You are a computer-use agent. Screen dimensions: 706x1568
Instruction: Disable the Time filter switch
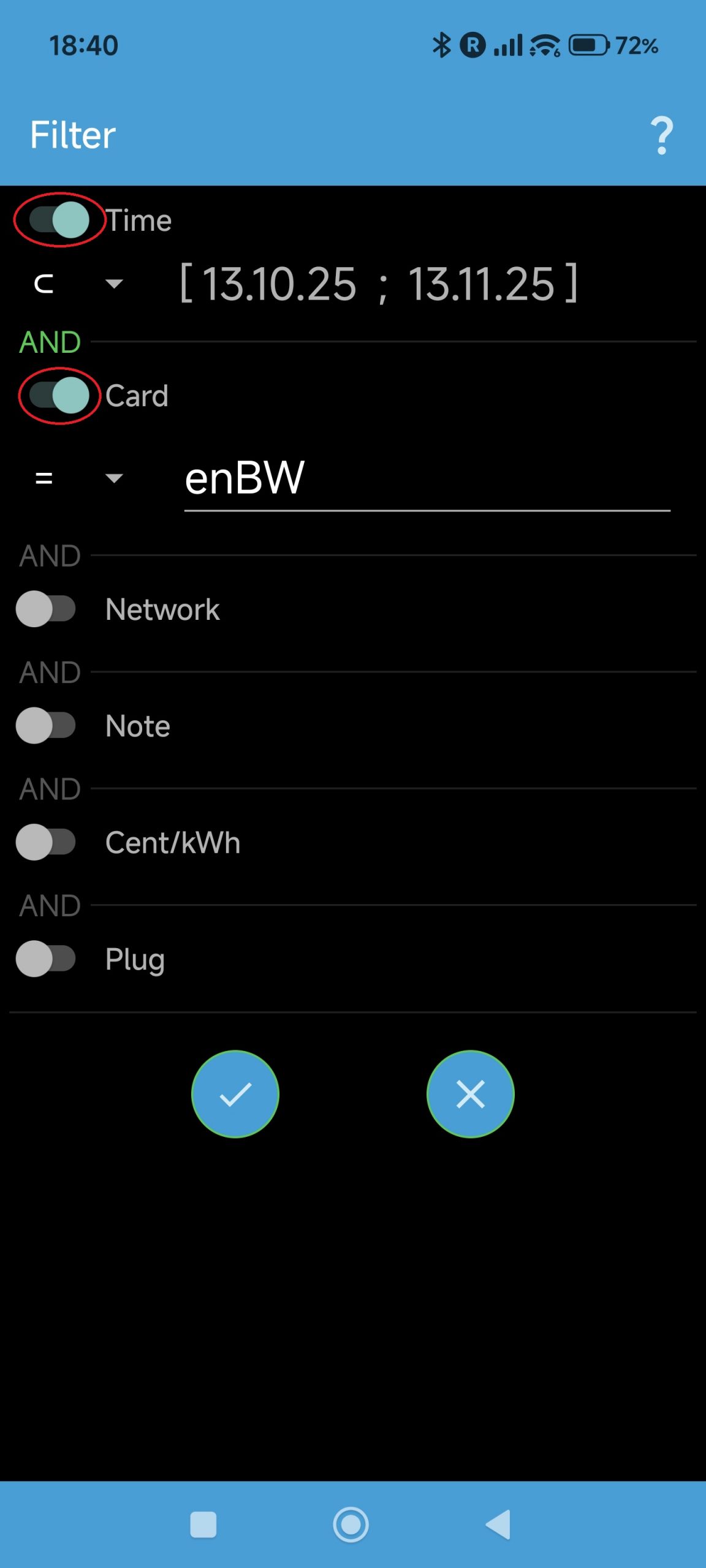click(x=59, y=220)
